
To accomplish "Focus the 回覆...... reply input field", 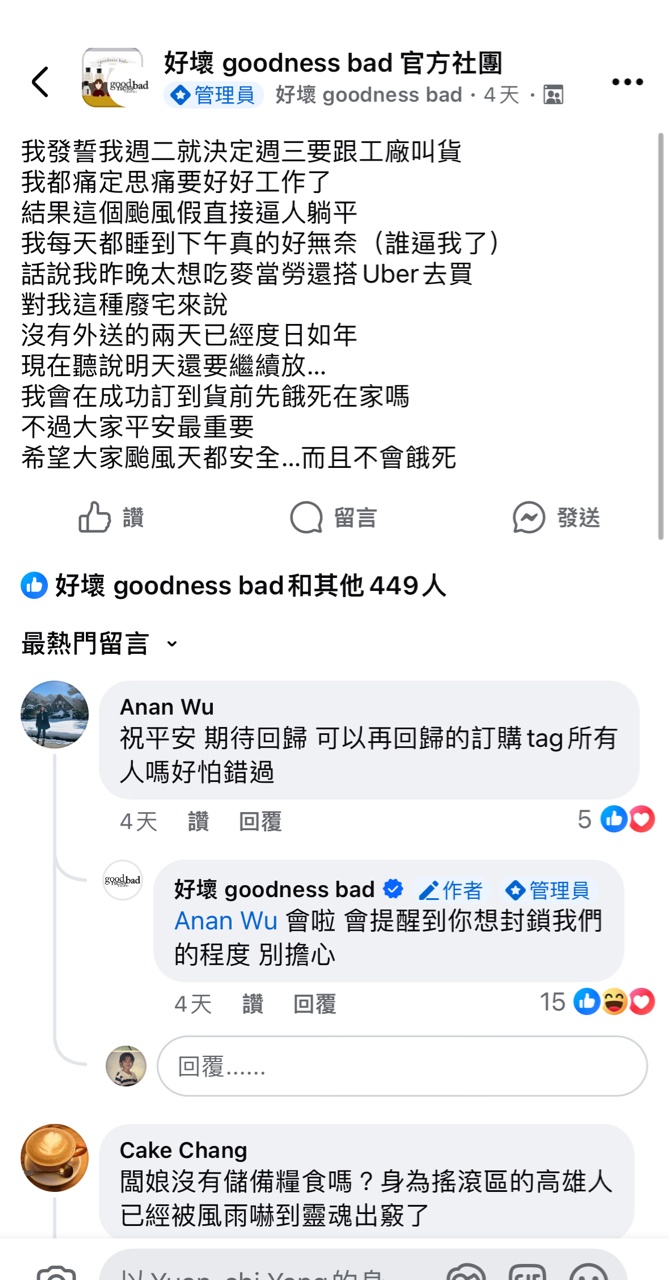I will point(400,1066).
